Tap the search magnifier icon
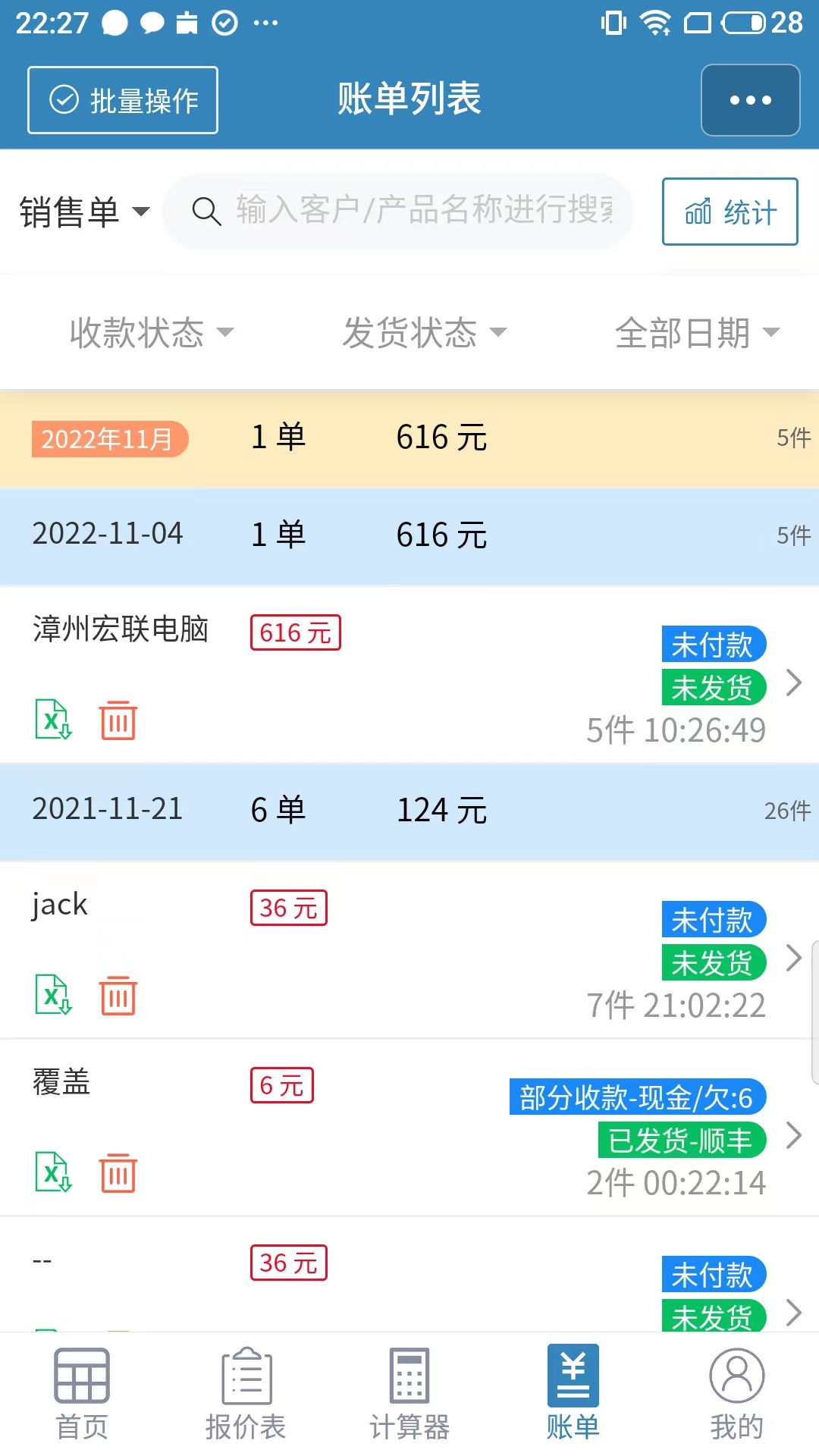The width and height of the screenshot is (819, 1456). (x=206, y=212)
